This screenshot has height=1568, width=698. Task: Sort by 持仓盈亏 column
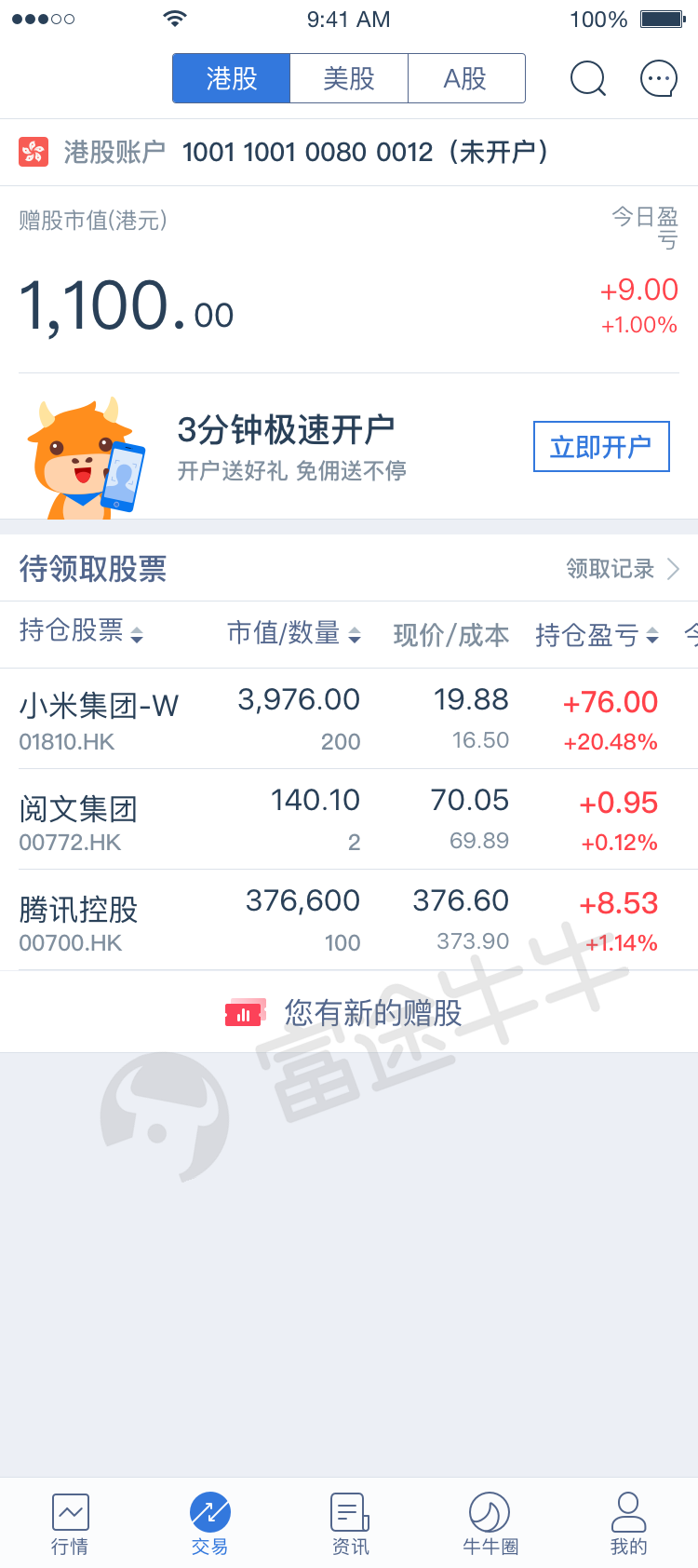(596, 635)
